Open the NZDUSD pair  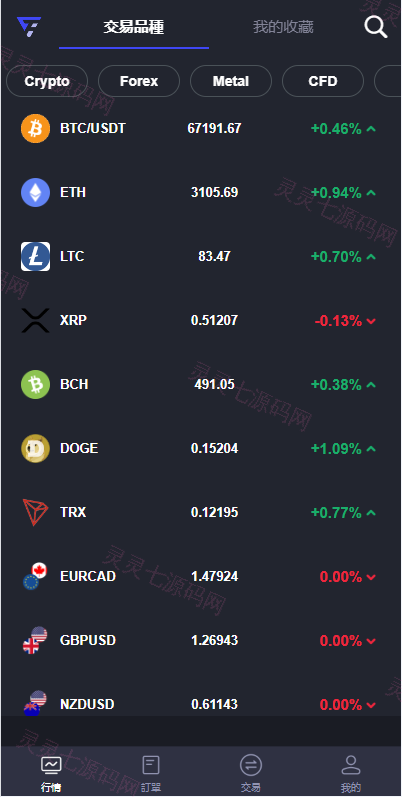click(x=201, y=704)
